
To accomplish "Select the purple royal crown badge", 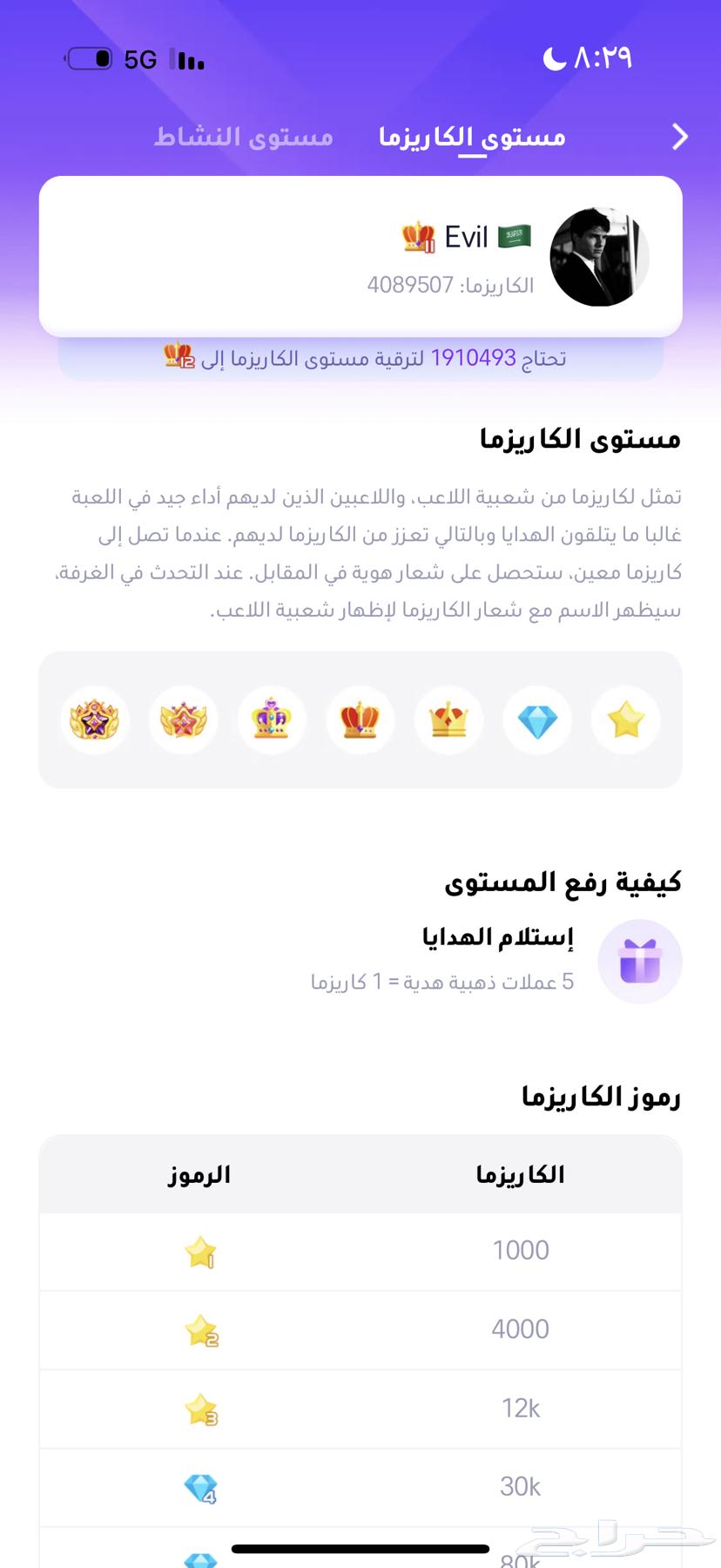I will (x=272, y=720).
